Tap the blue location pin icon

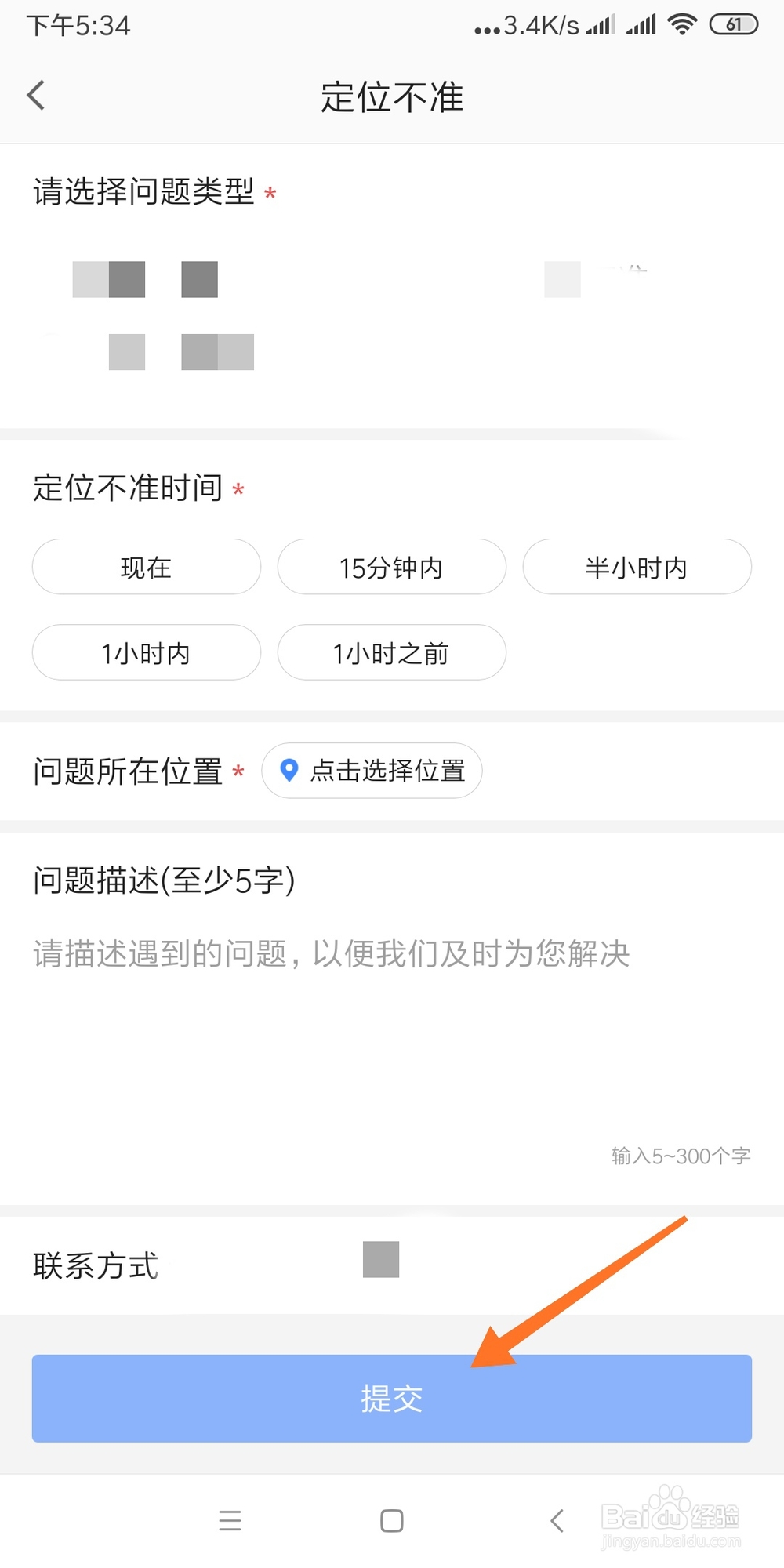(289, 771)
